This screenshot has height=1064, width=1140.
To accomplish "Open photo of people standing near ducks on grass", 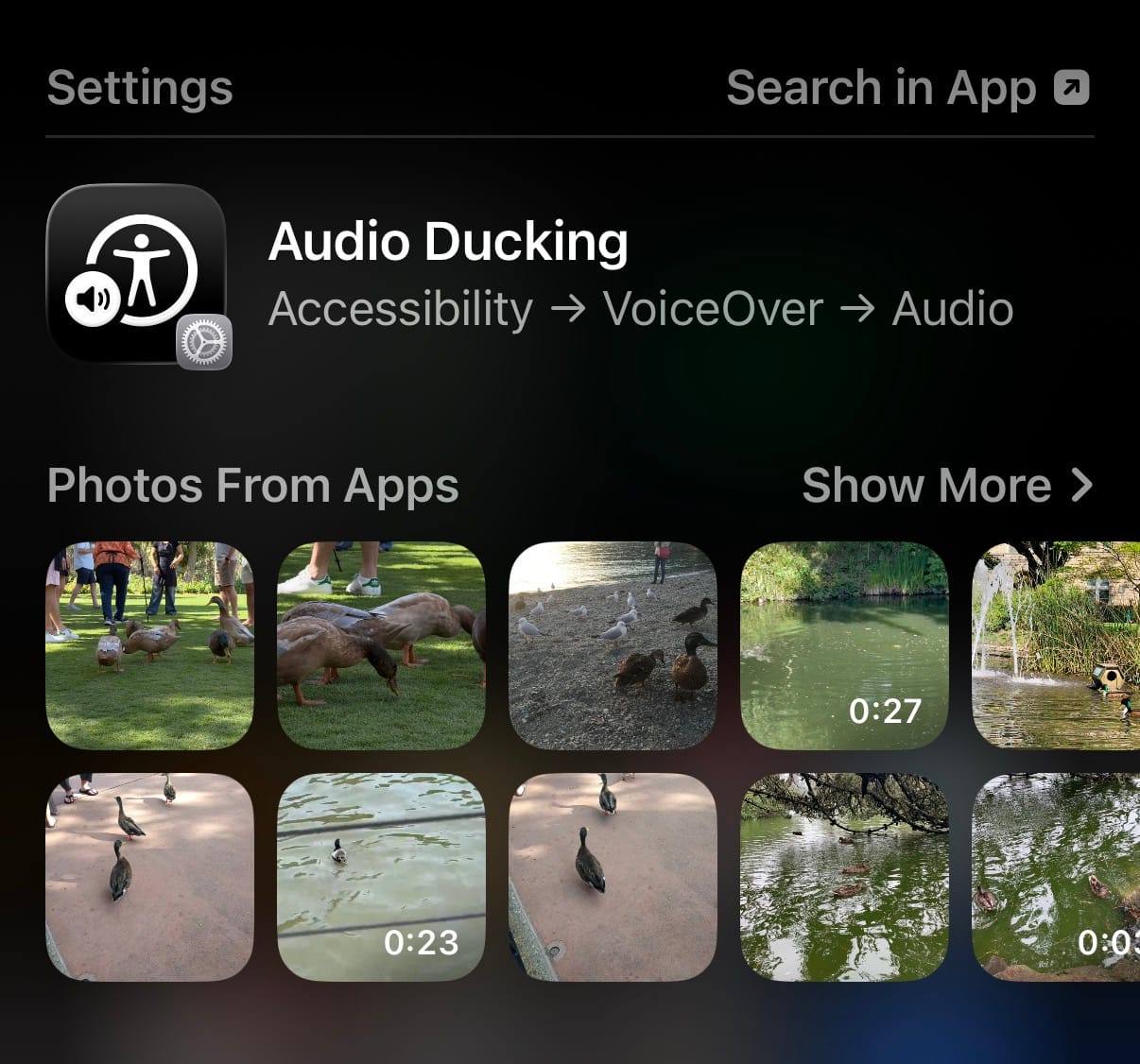I will tap(149, 645).
